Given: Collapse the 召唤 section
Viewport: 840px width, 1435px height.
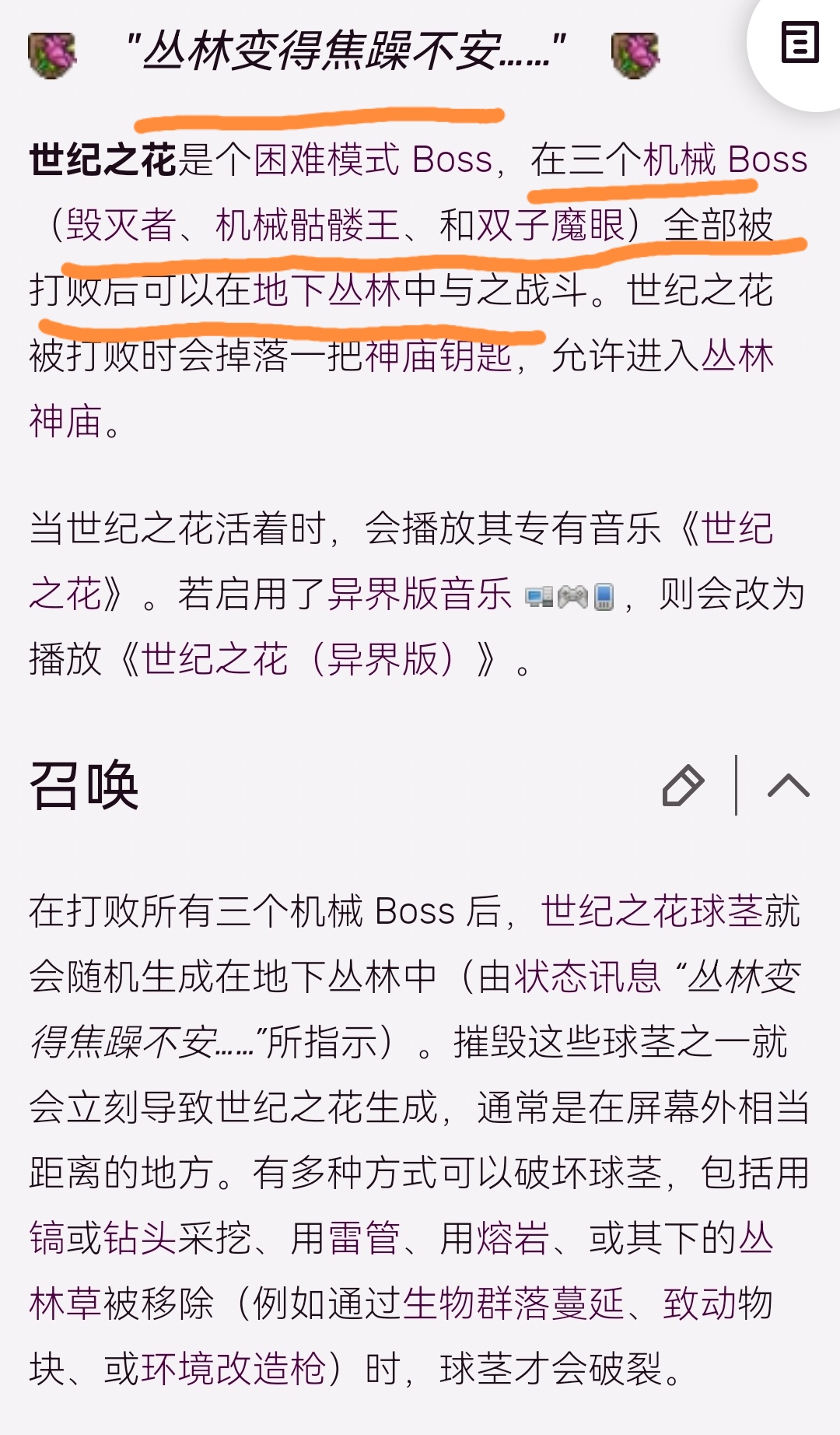Looking at the screenshot, I should tap(788, 785).
